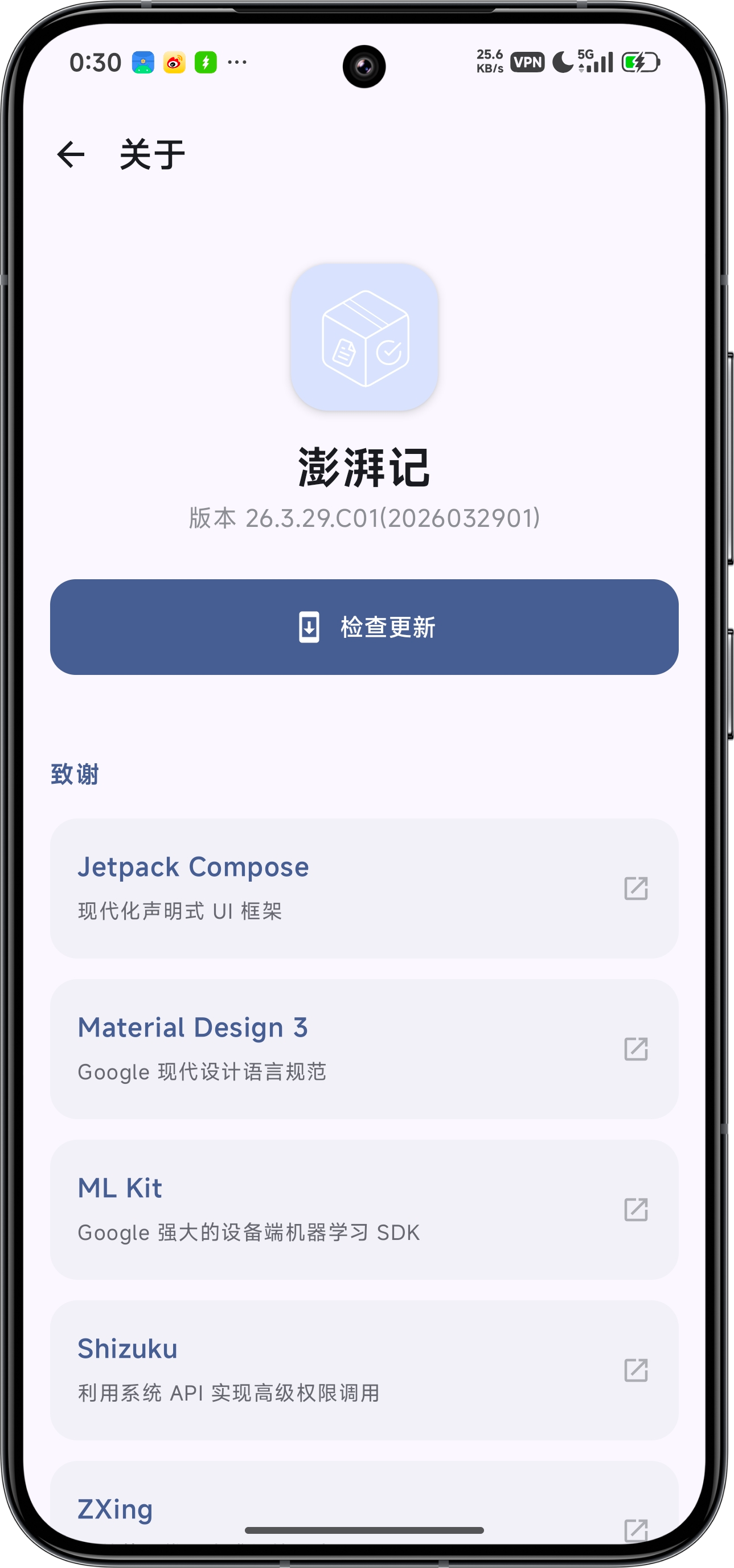View the ML Kit acknowledgement link
734x1568 pixels.
tap(364, 1210)
